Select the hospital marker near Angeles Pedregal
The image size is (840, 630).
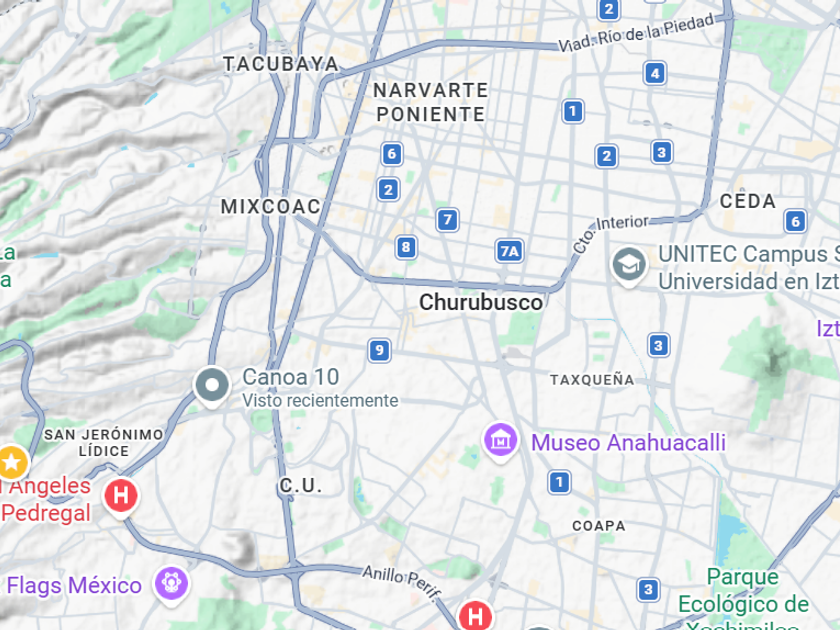click(x=121, y=496)
